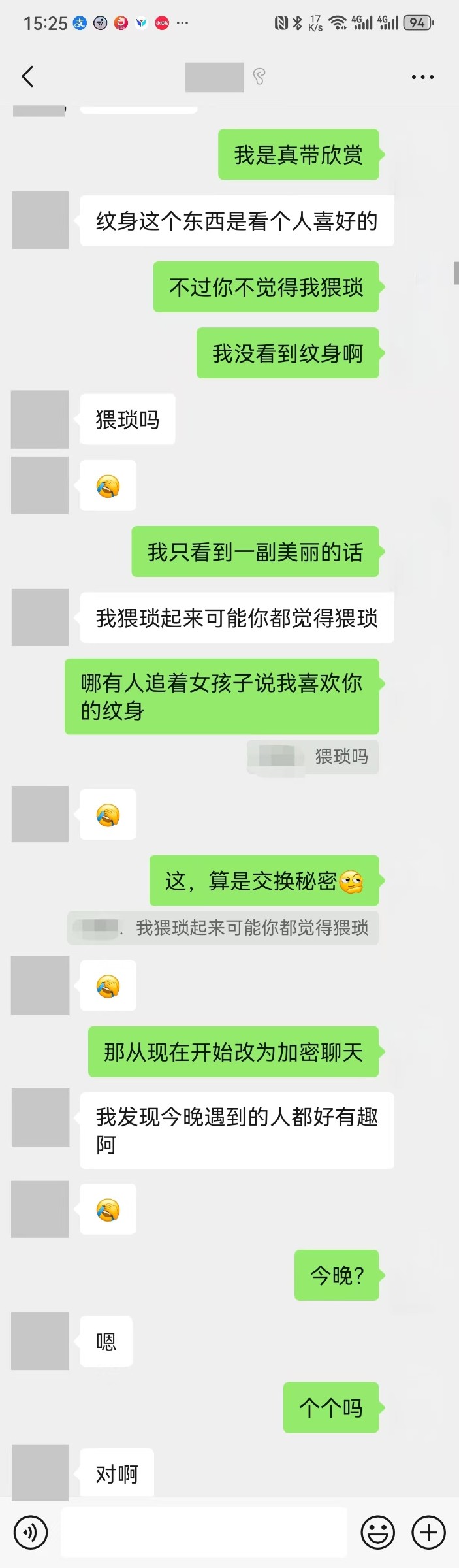
Task: Jump to quoted message under 哪有人追着女孩子
Action: [313, 757]
